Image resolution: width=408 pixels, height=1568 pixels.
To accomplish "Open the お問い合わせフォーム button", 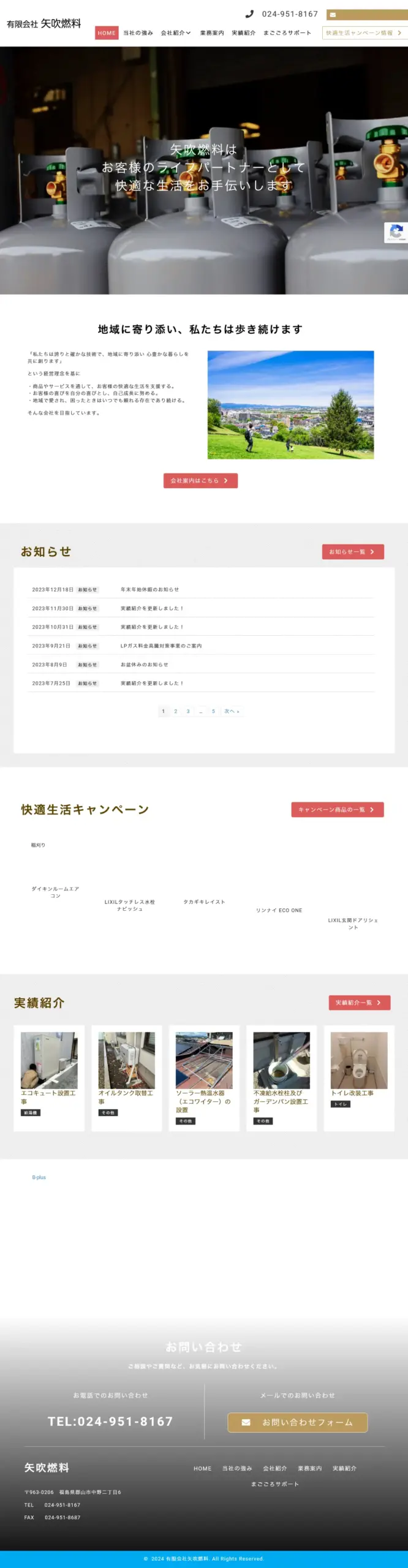I will [x=298, y=1422].
